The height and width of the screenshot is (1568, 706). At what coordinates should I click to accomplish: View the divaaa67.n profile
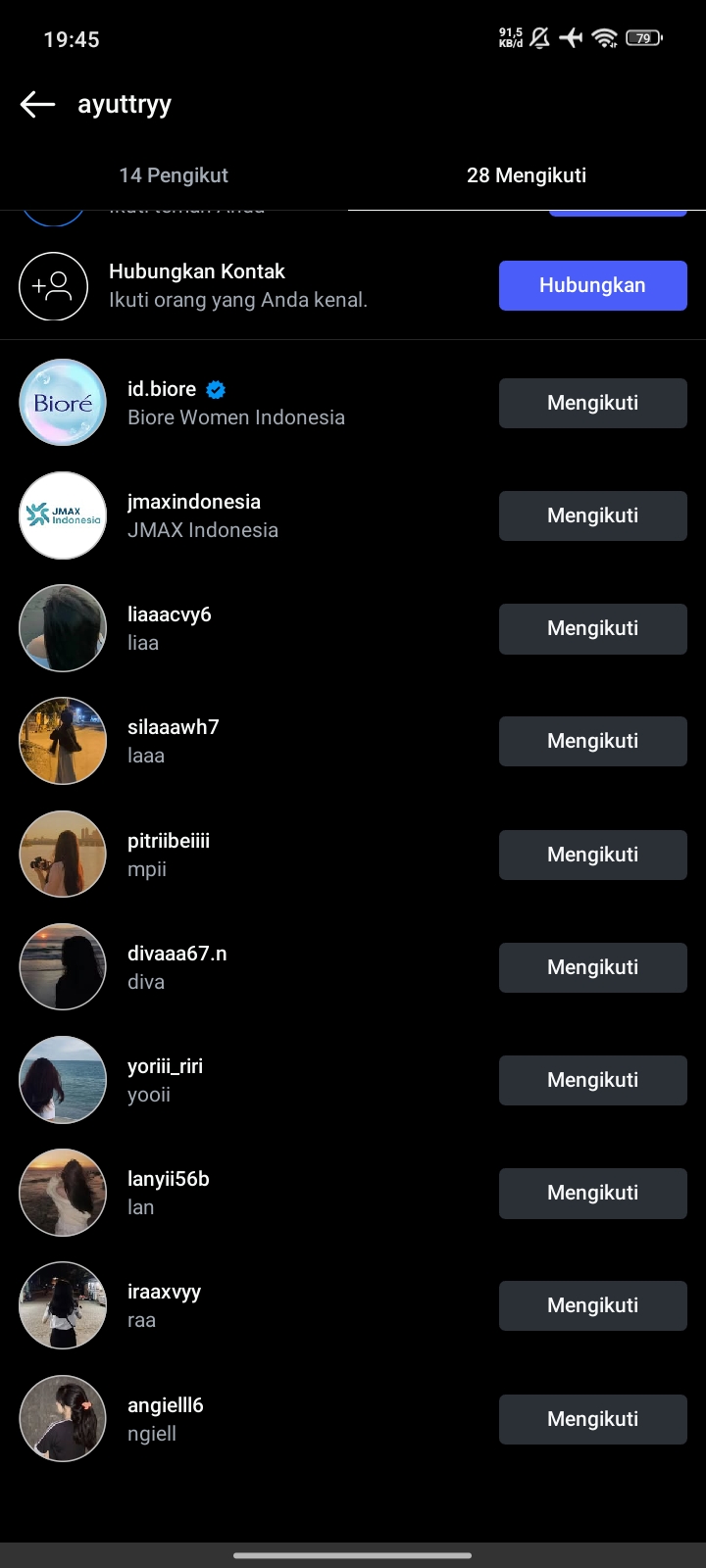[x=176, y=955]
